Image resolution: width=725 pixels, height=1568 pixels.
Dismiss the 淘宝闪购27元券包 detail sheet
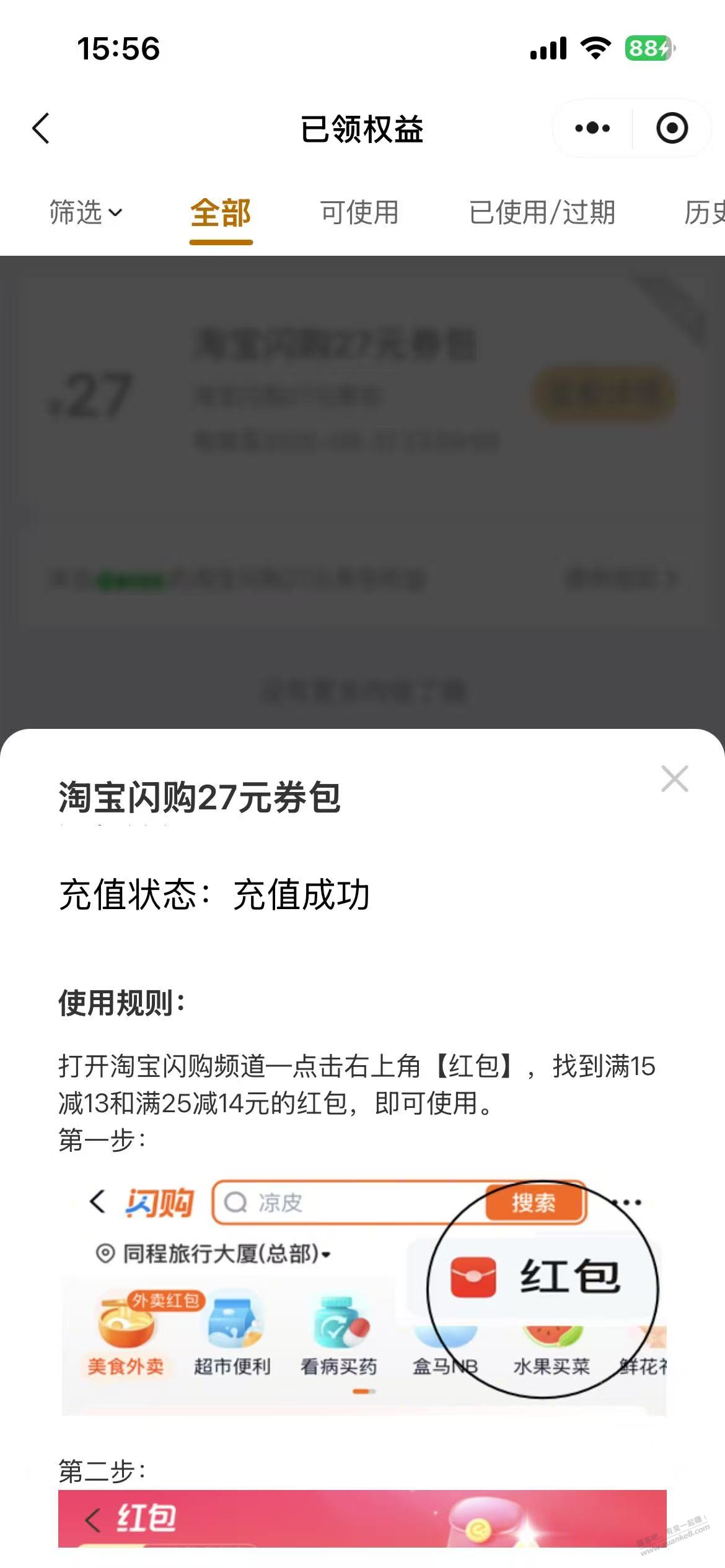click(x=674, y=779)
